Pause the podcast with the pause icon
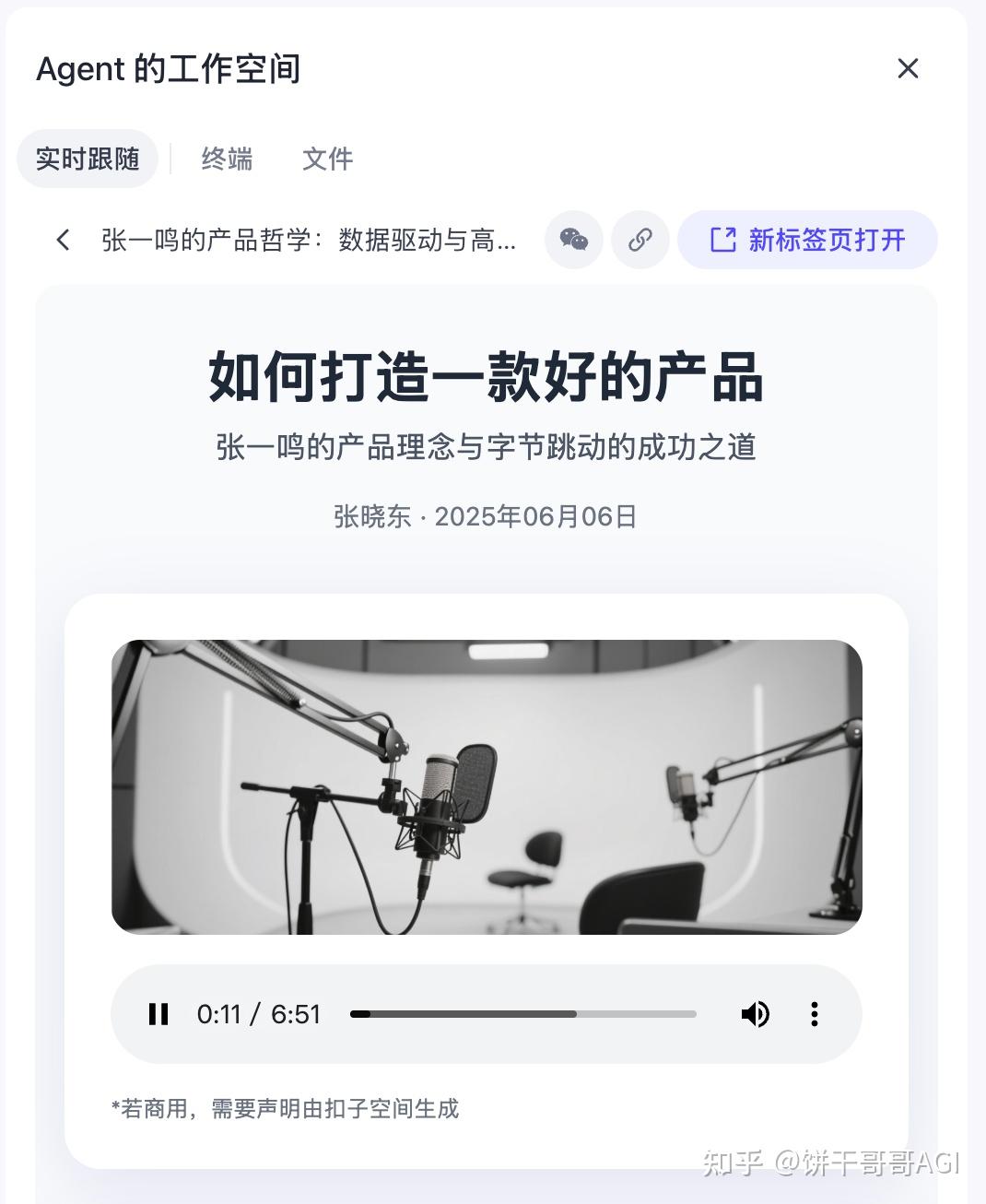 [x=158, y=1014]
